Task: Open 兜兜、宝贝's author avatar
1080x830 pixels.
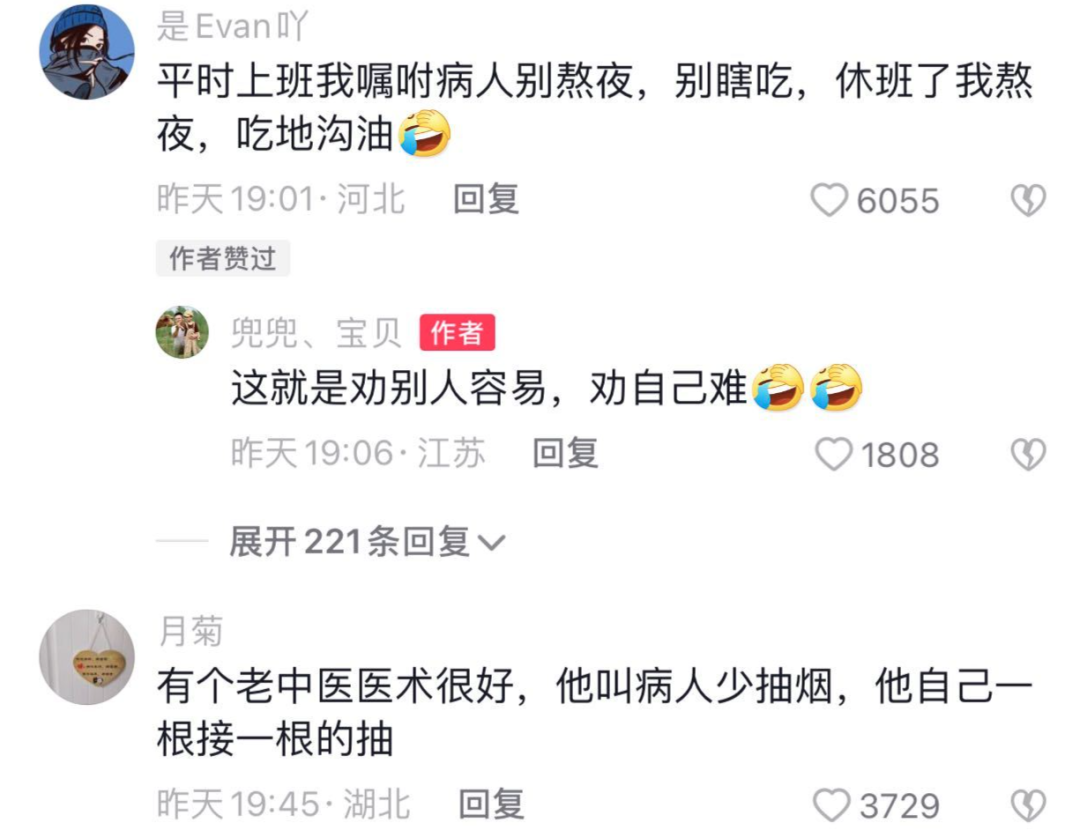Action: pos(182,332)
